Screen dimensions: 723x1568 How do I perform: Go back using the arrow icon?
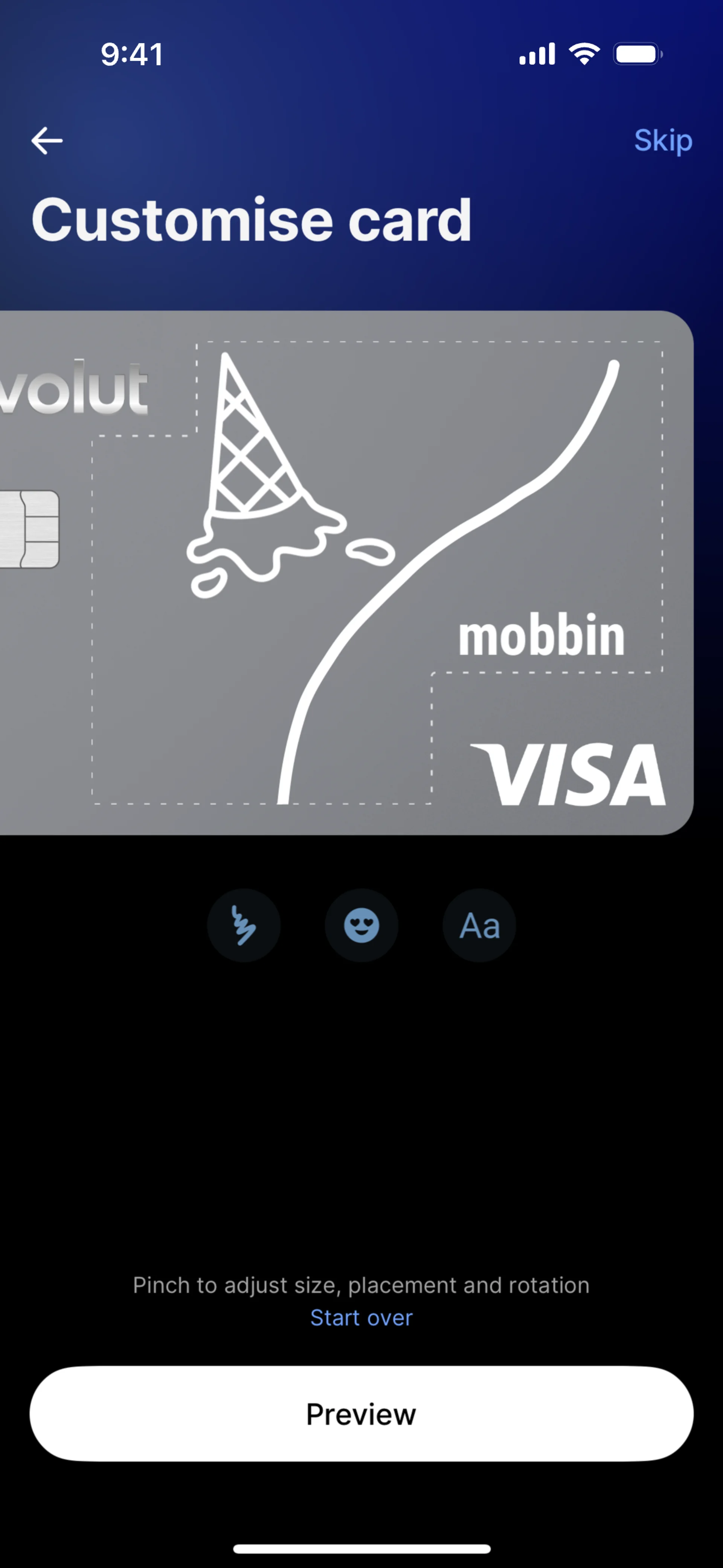pos(47,141)
